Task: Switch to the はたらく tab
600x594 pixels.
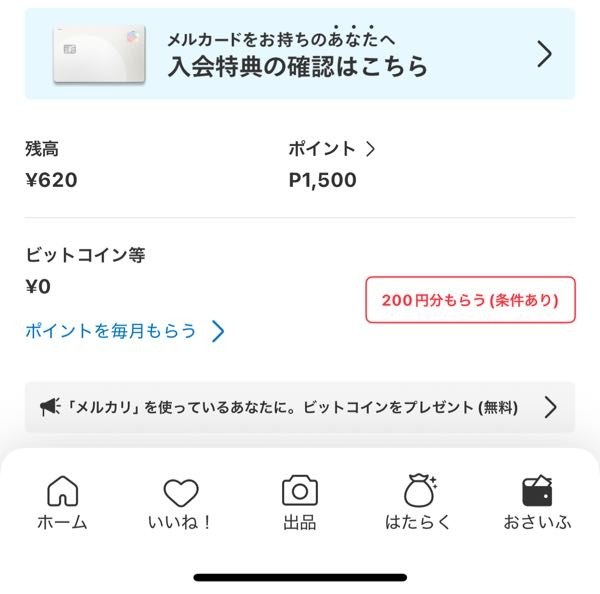Action: [x=418, y=503]
